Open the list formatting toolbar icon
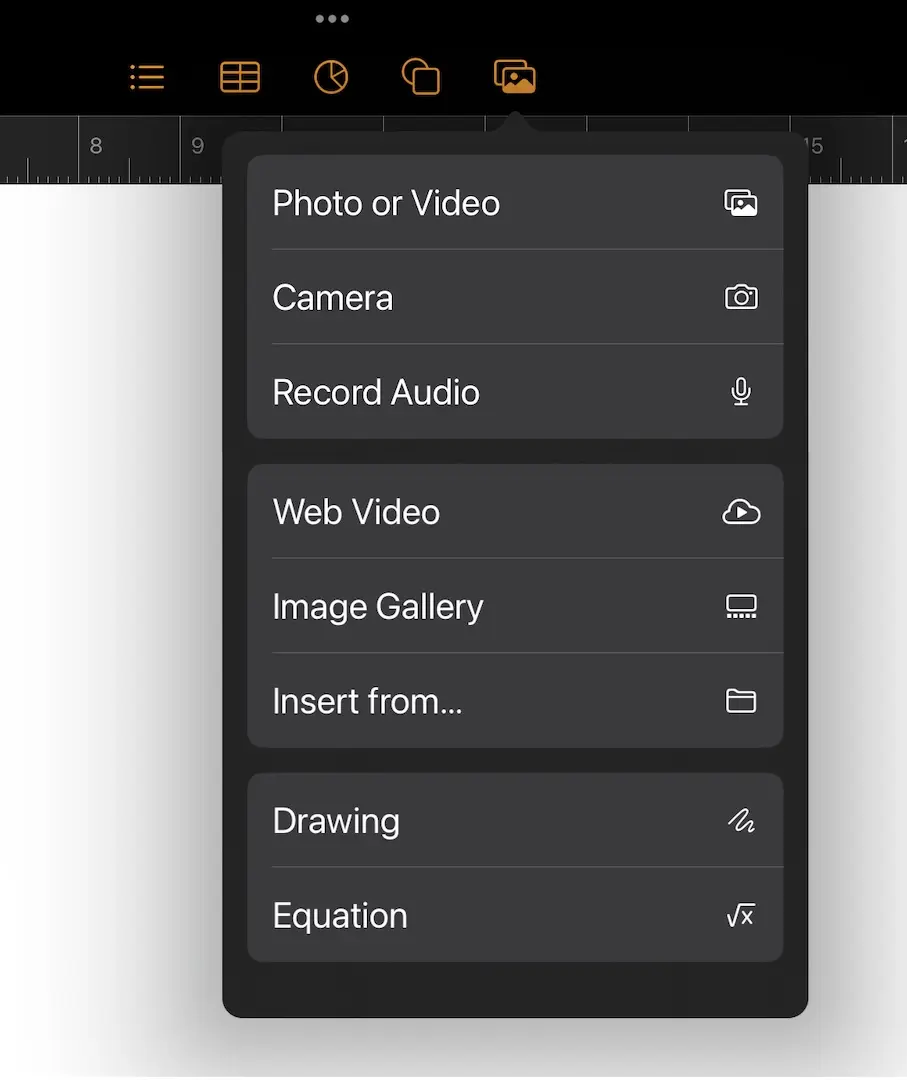 147,76
